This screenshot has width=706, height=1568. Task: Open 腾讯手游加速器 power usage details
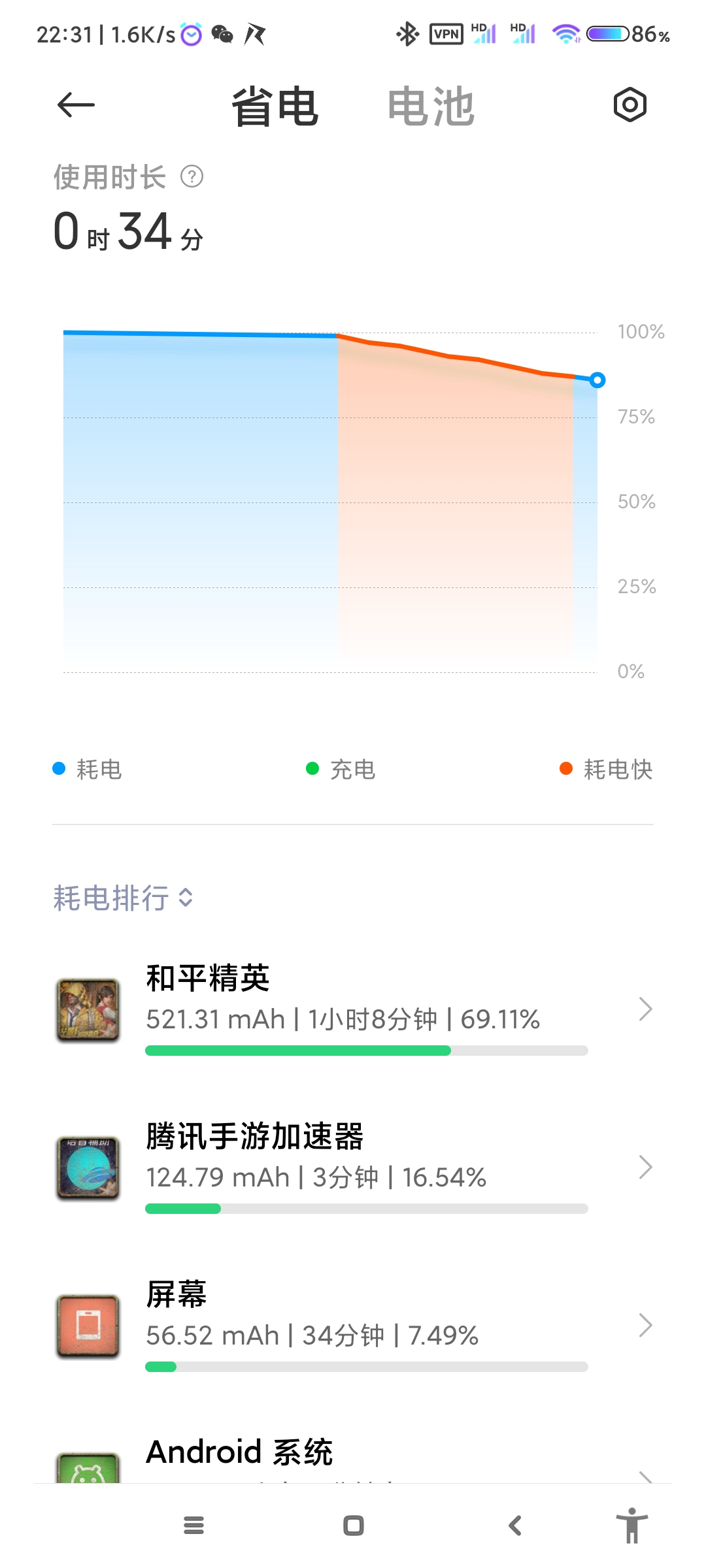[353, 1168]
